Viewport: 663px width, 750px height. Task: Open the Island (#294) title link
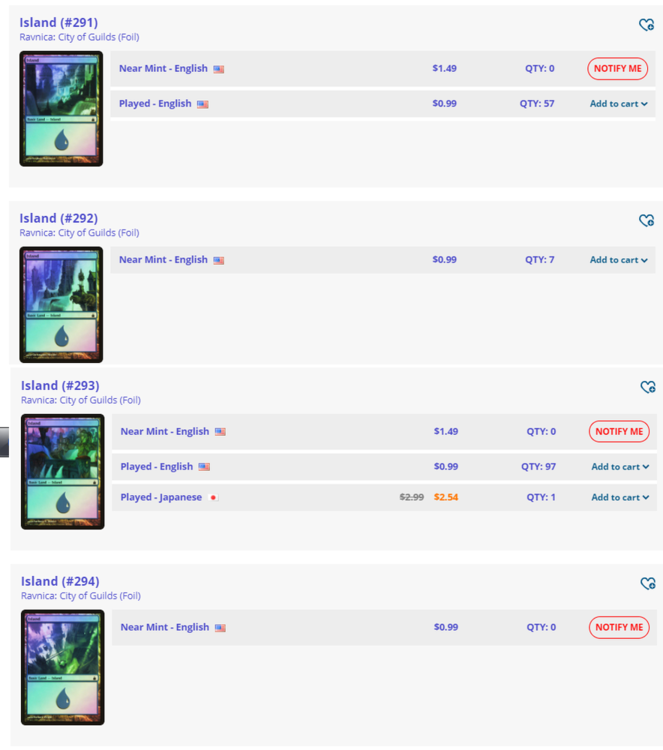[60, 581]
